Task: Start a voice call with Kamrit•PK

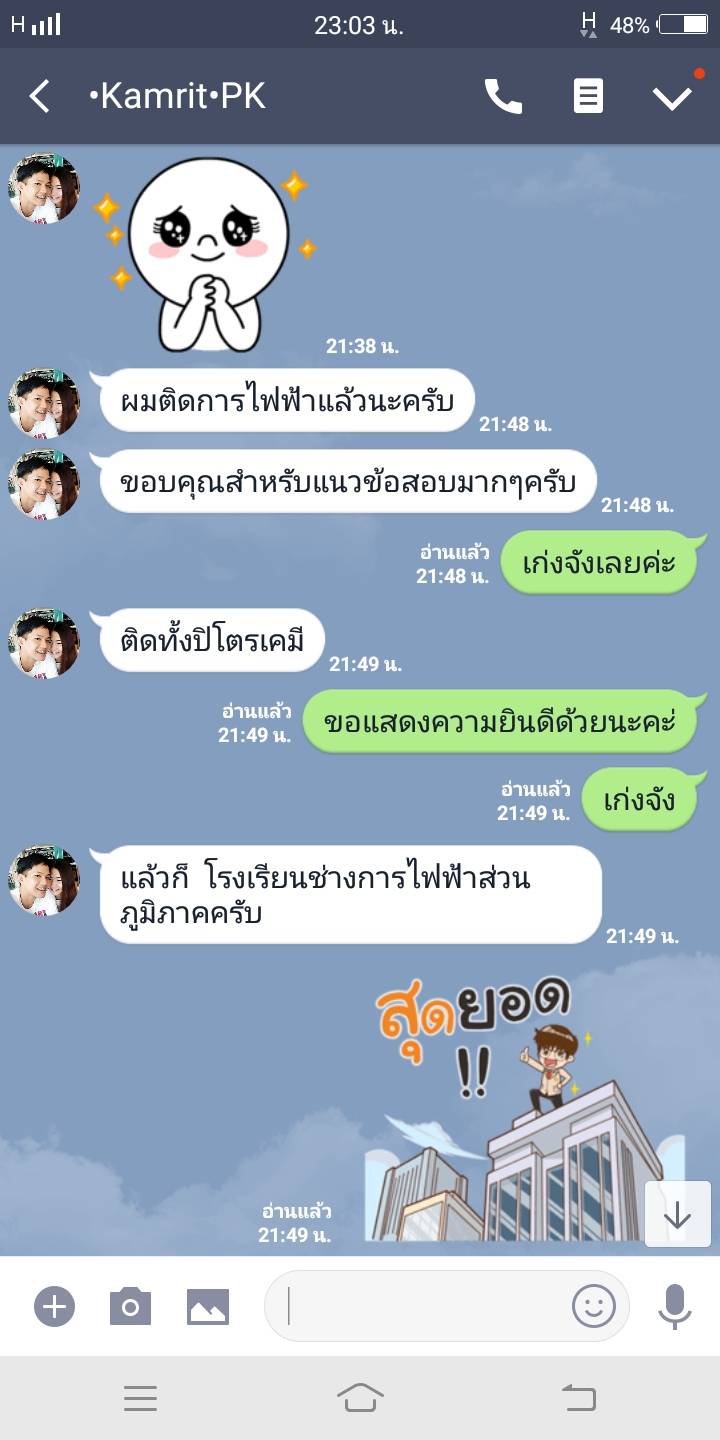Action: [x=503, y=97]
